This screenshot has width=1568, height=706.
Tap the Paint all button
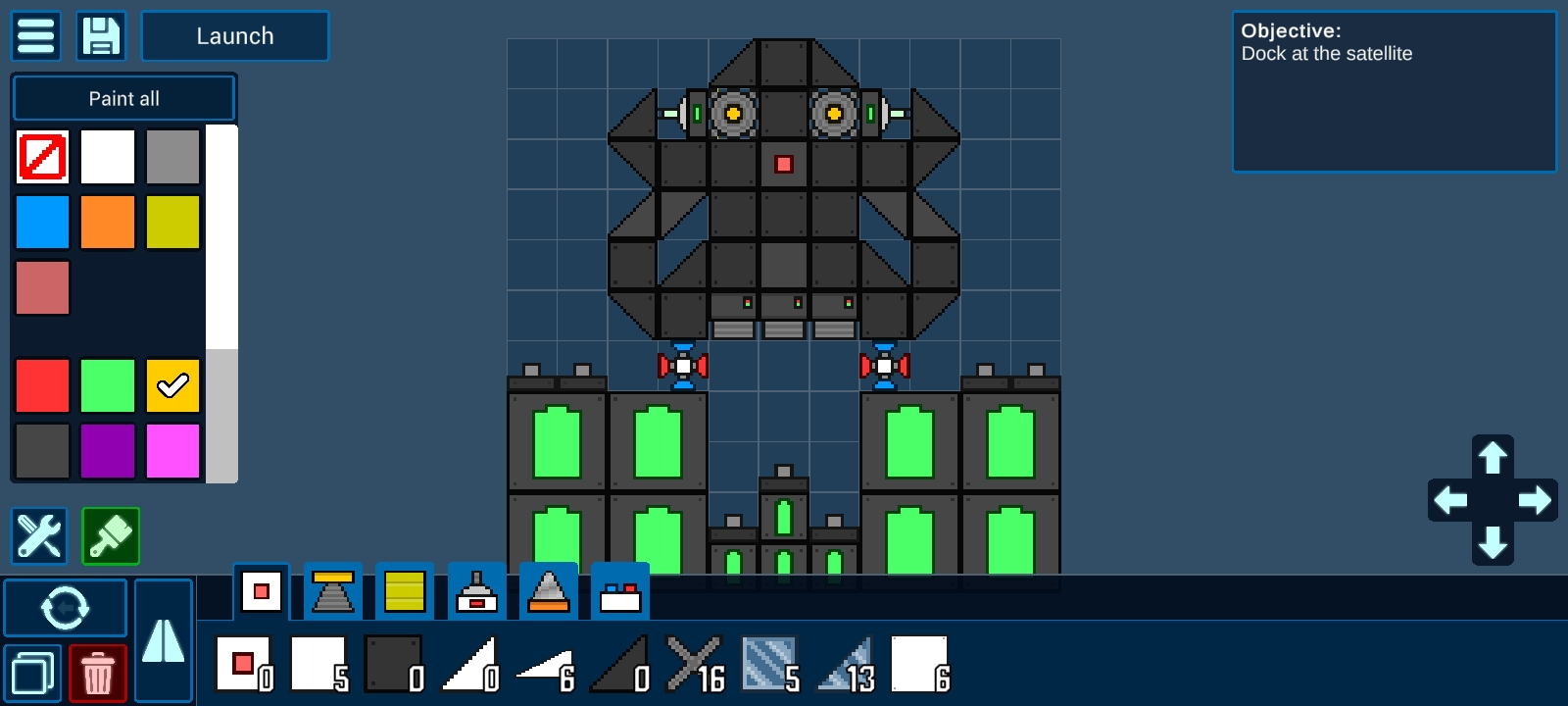pos(123,98)
